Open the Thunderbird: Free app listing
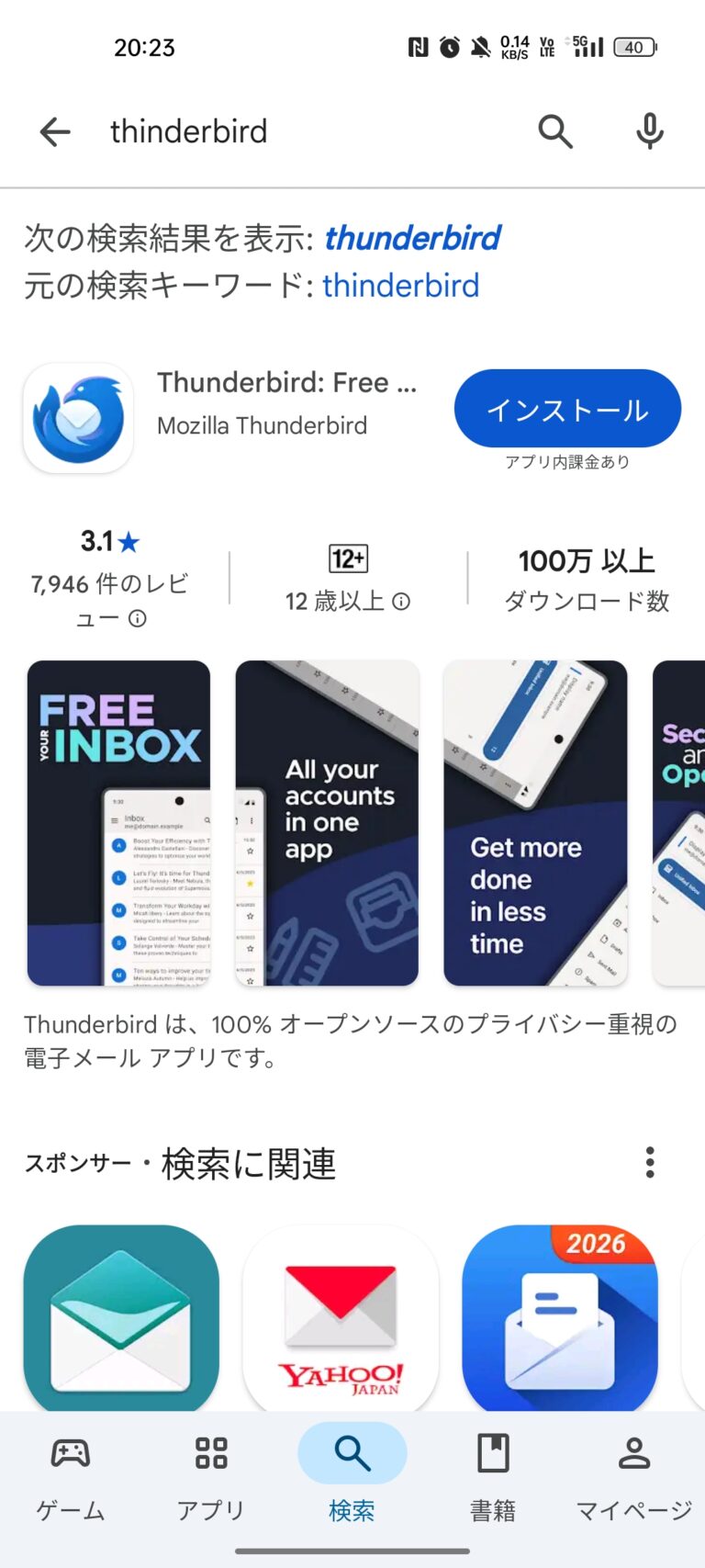This screenshot has width=705, height=1568. (286, 382)
